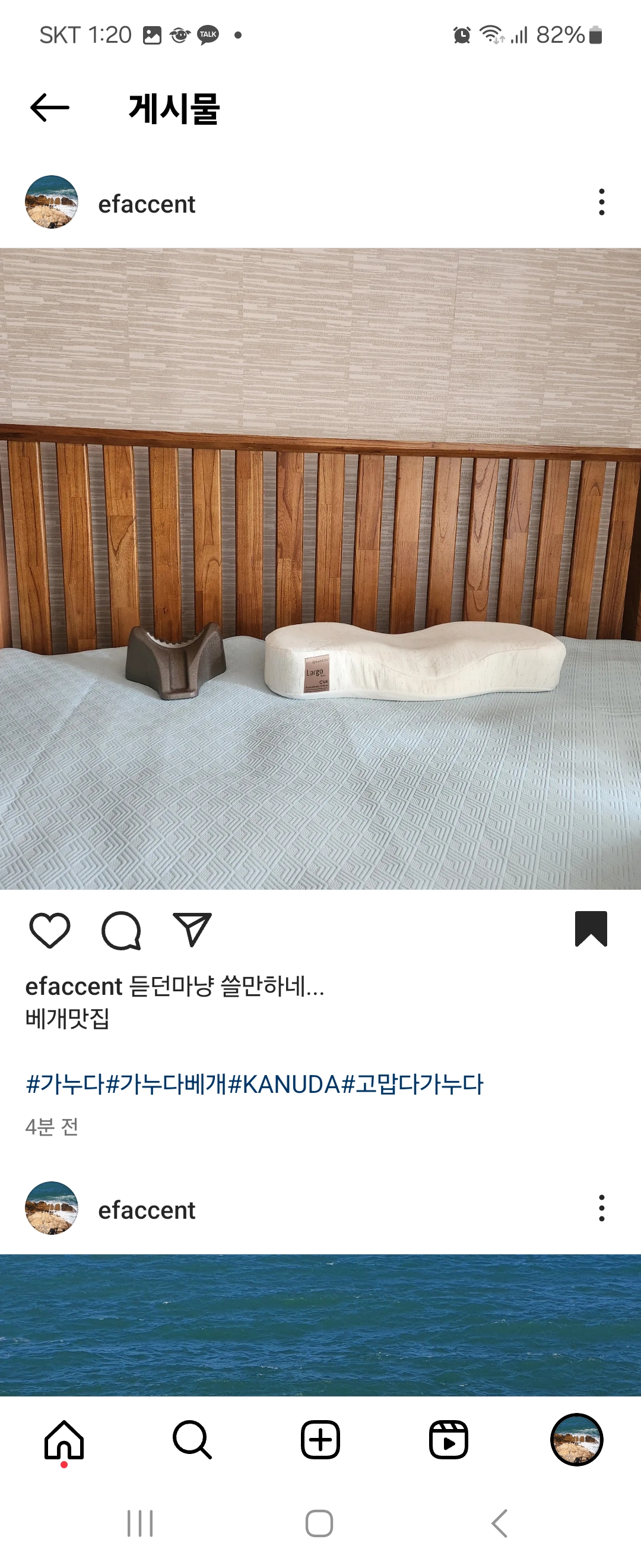This screenshot has width=641, height=1568.
Task: Tap the system back button
Action: click(499, 1523)
